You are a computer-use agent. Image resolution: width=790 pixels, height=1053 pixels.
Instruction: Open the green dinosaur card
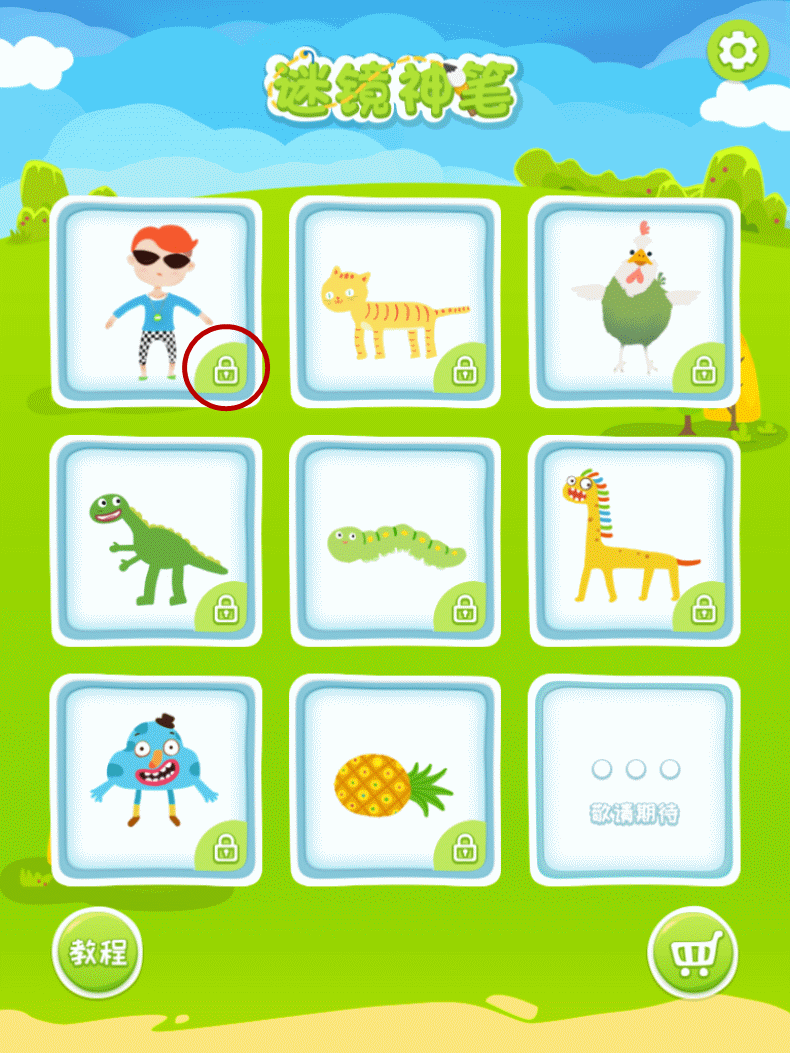(x=155, y=541)
